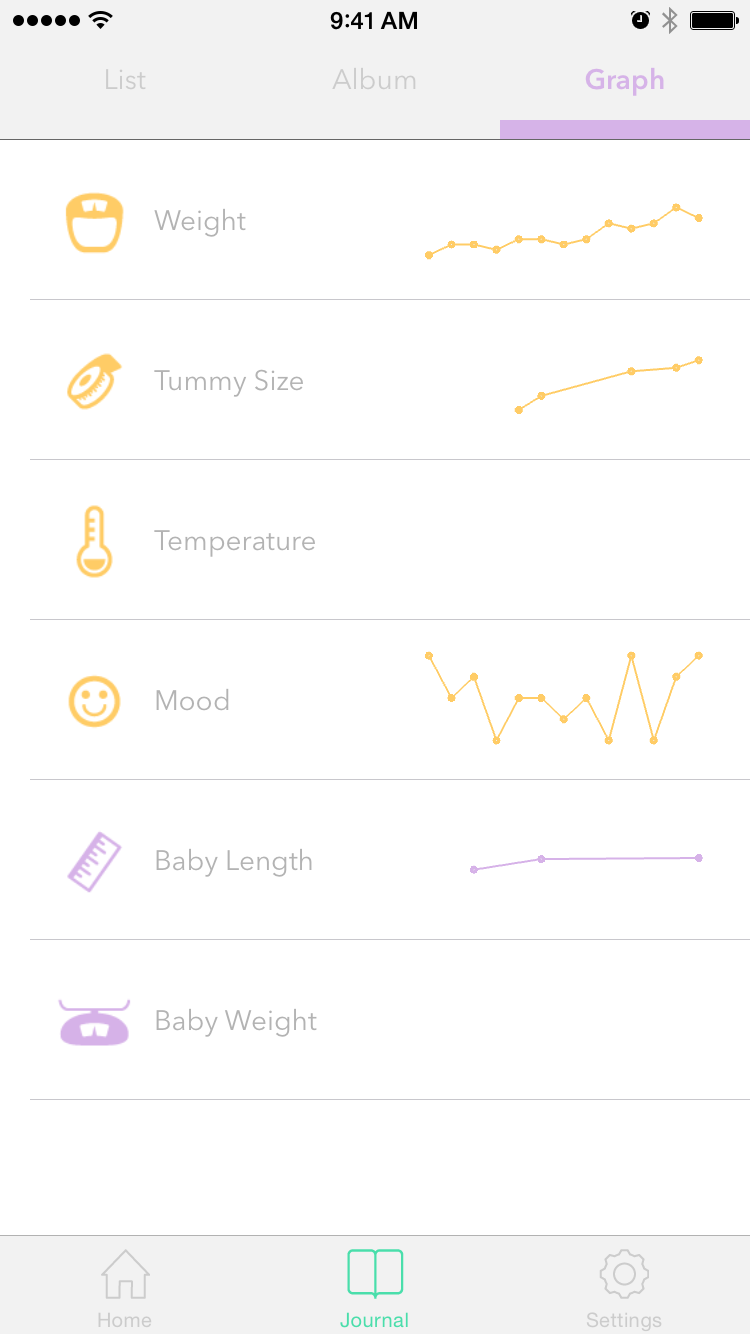This screenshot has height=1334, width=750.
Task: Open the Baby Length graph row
Action: tap(375, 861)
